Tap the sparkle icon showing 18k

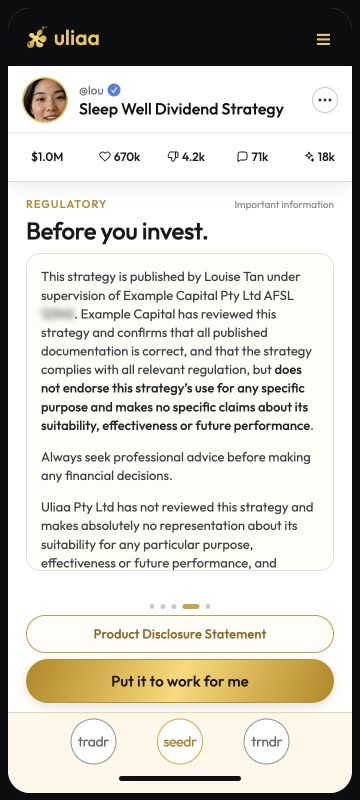[x=310, y=157]
